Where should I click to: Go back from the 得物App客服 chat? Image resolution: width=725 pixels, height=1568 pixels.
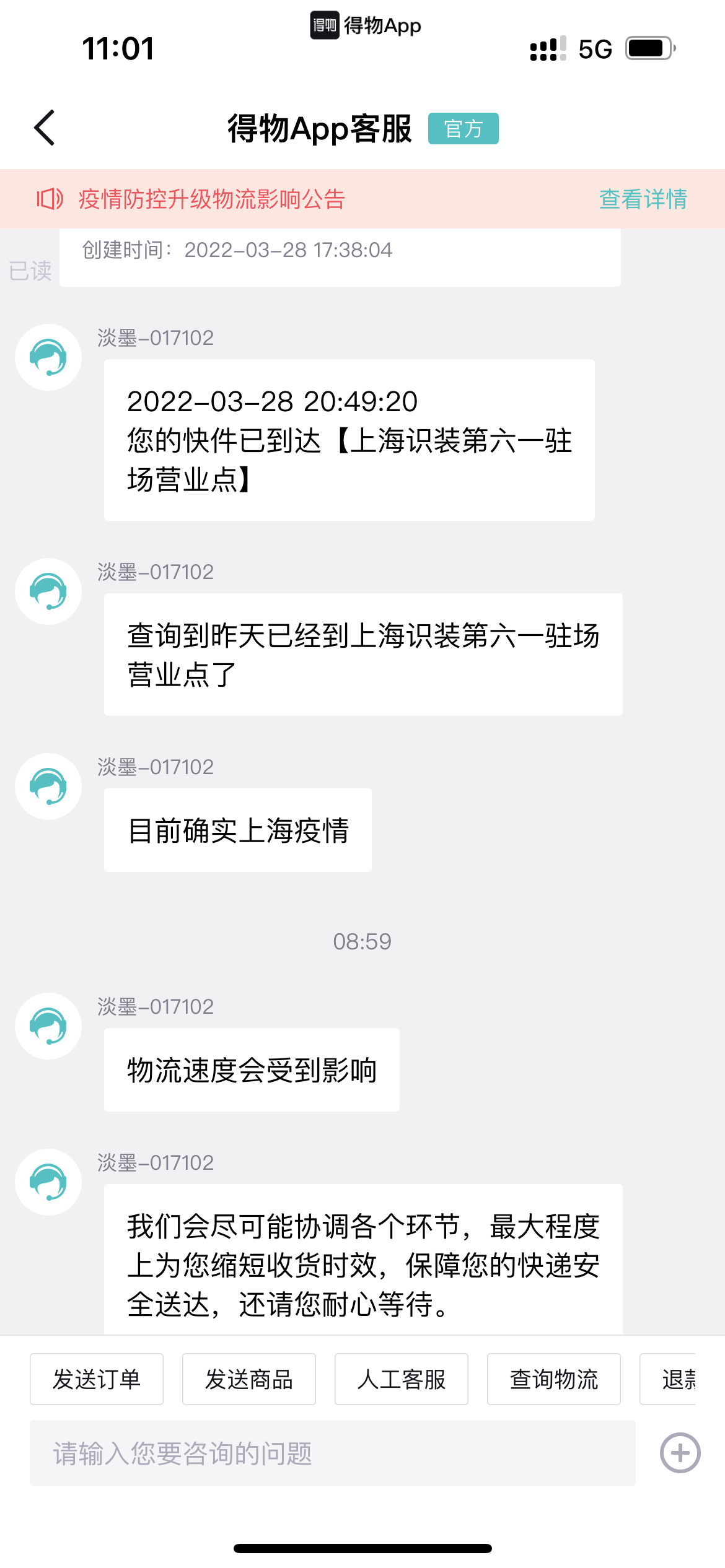click(45, 128)
